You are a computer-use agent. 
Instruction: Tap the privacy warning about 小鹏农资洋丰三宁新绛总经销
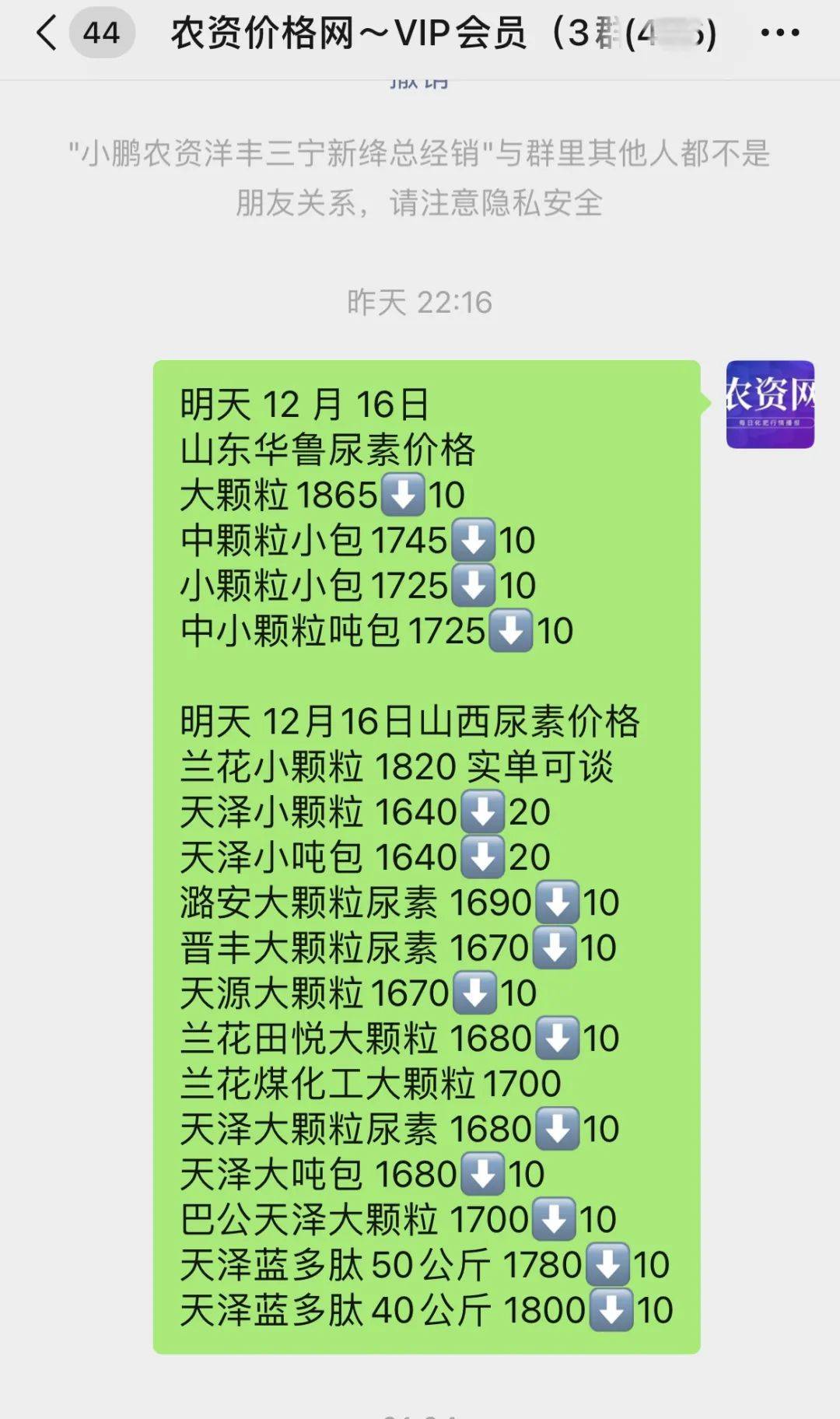(x=420, y=179)
